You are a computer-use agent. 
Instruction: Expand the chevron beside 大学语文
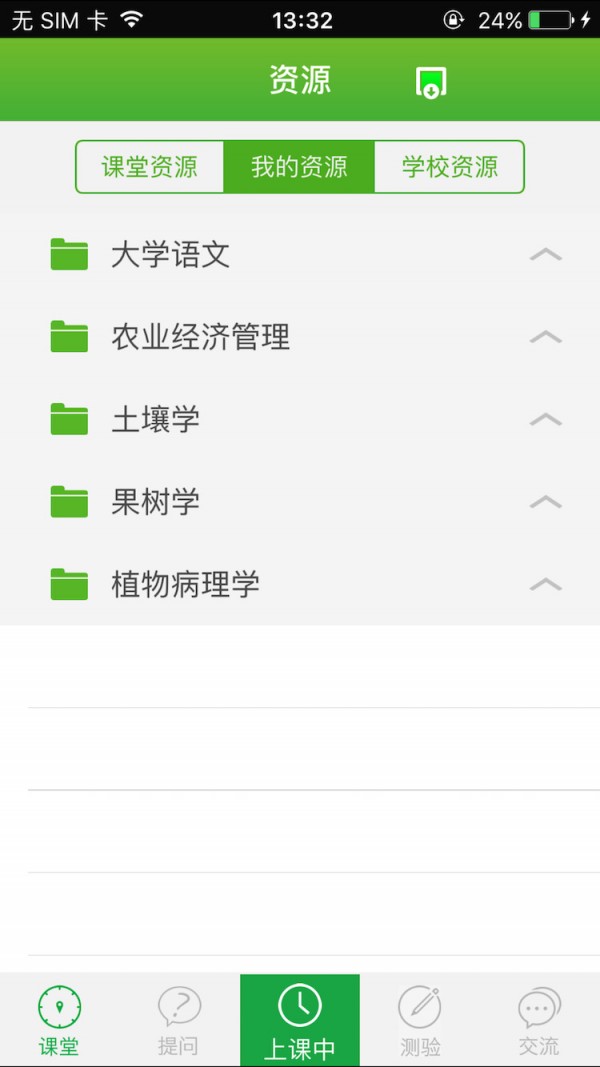545,255
